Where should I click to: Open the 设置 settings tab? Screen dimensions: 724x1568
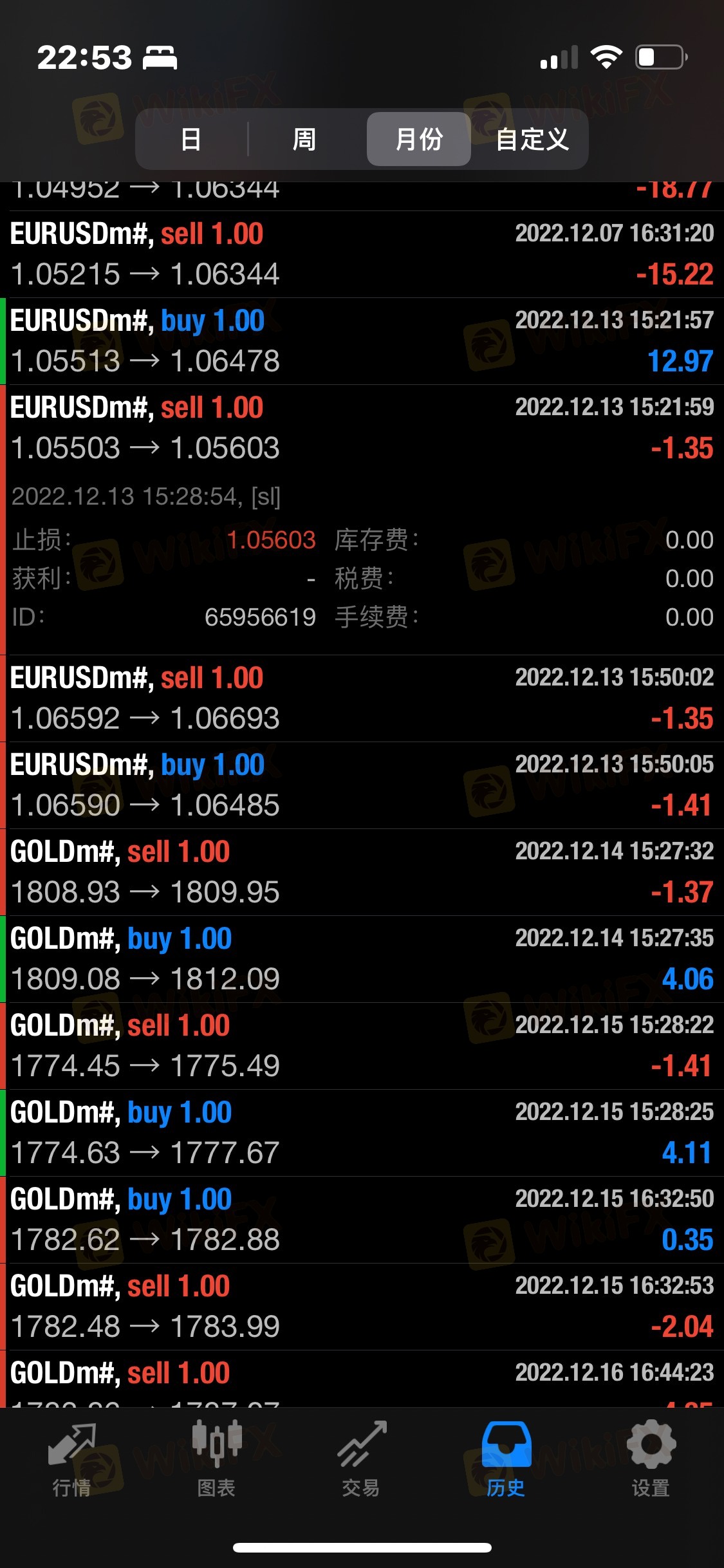(651, 1459)
